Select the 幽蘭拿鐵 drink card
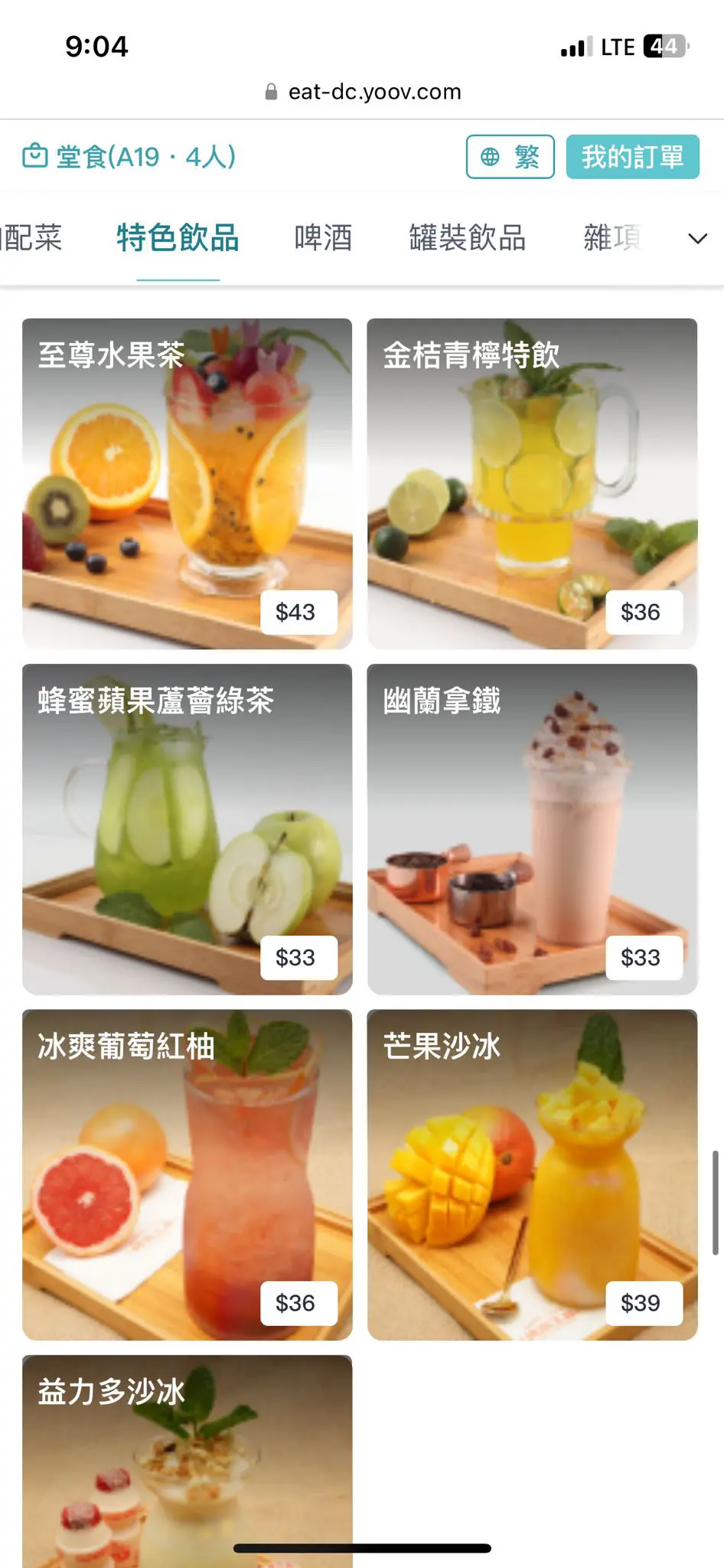Screen dimensions: 724x1568 coord(532,828)
